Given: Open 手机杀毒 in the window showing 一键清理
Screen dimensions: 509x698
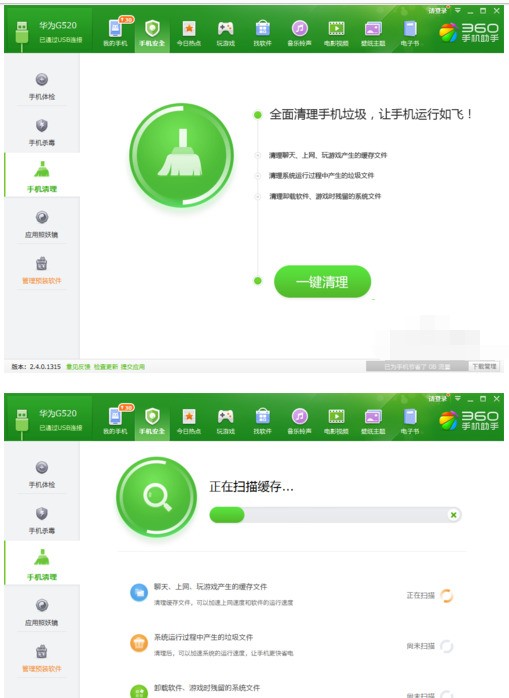Looking at the screenshot, I should point(42,132).
